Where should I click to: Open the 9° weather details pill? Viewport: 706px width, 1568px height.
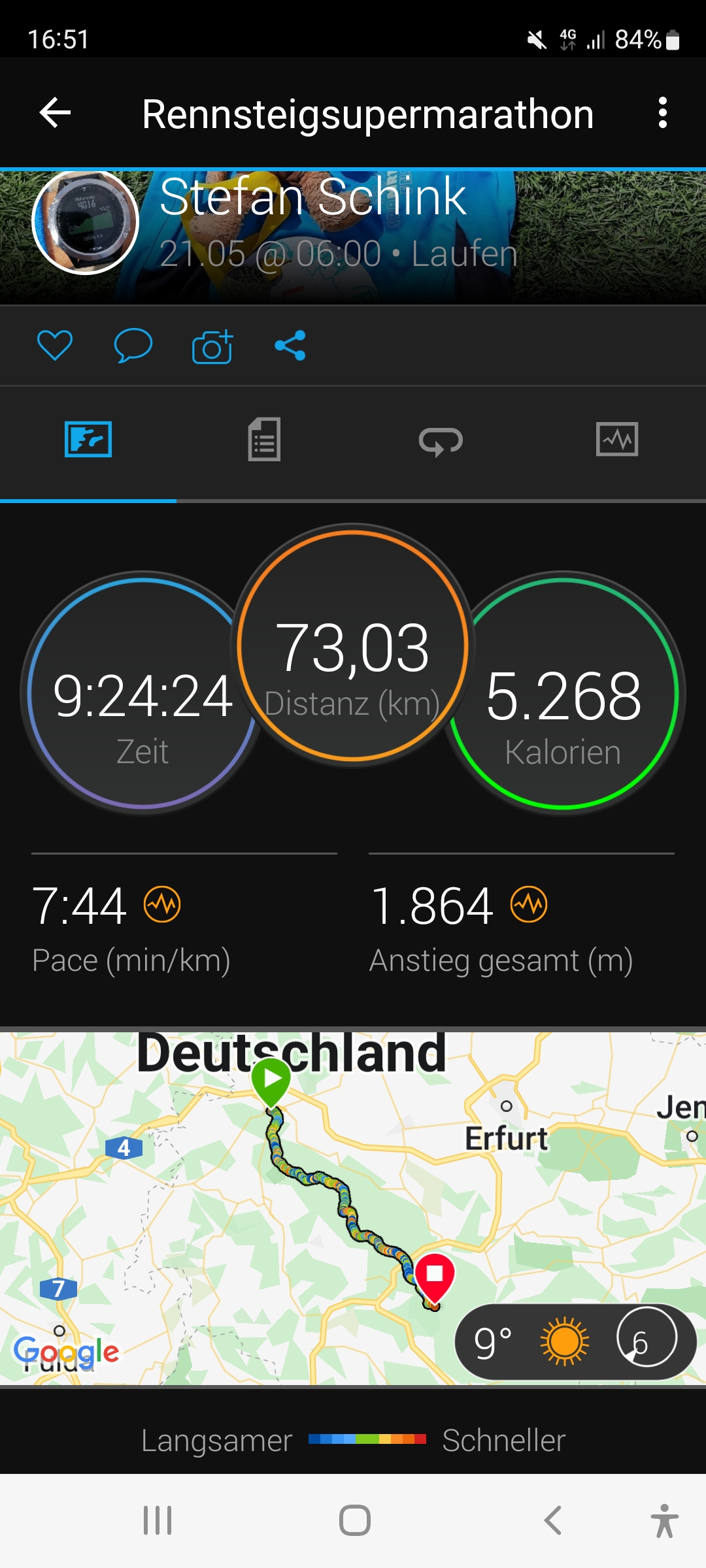click(575, 1342)
